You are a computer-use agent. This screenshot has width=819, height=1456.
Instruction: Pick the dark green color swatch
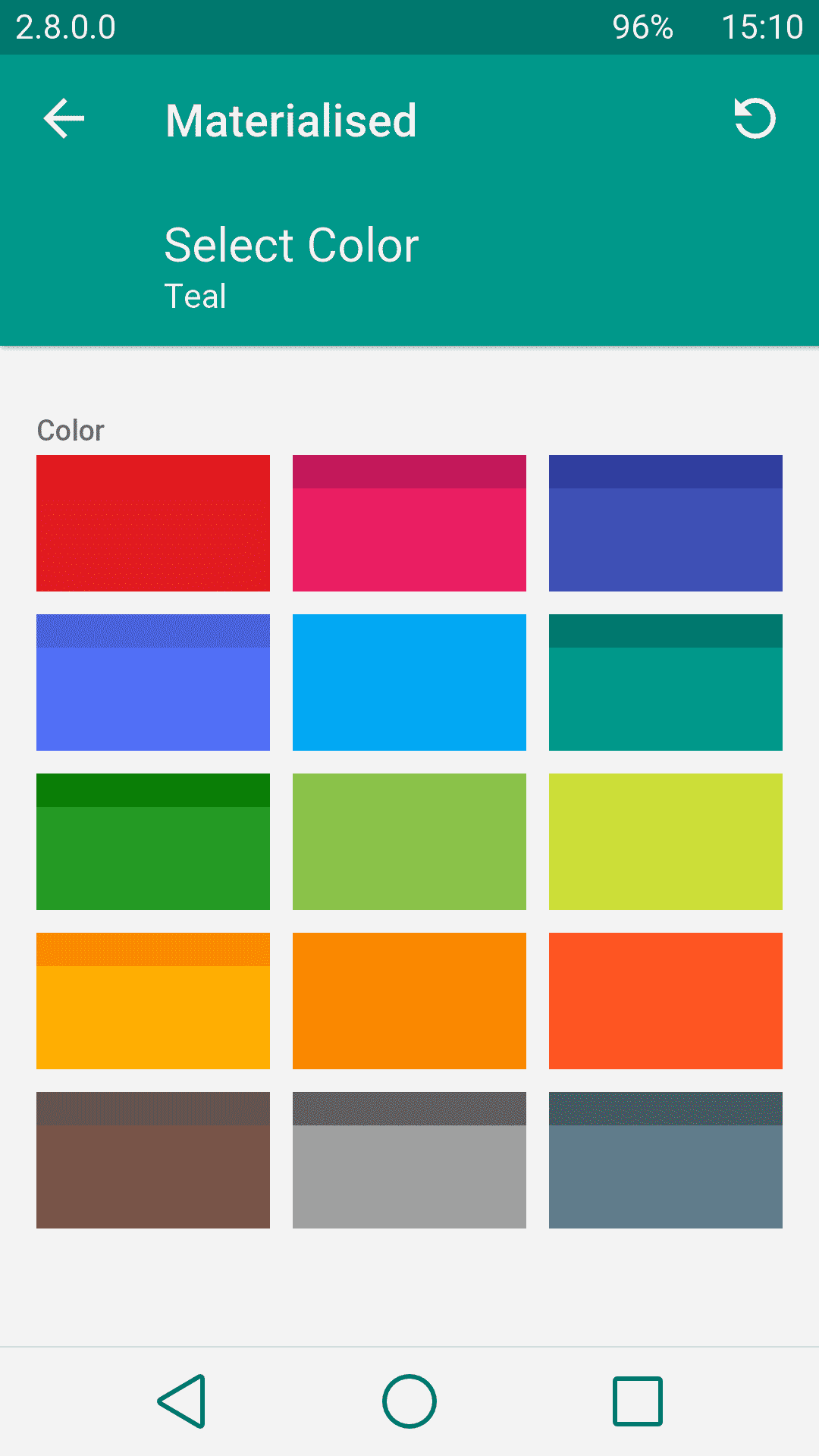coord(153,842)
